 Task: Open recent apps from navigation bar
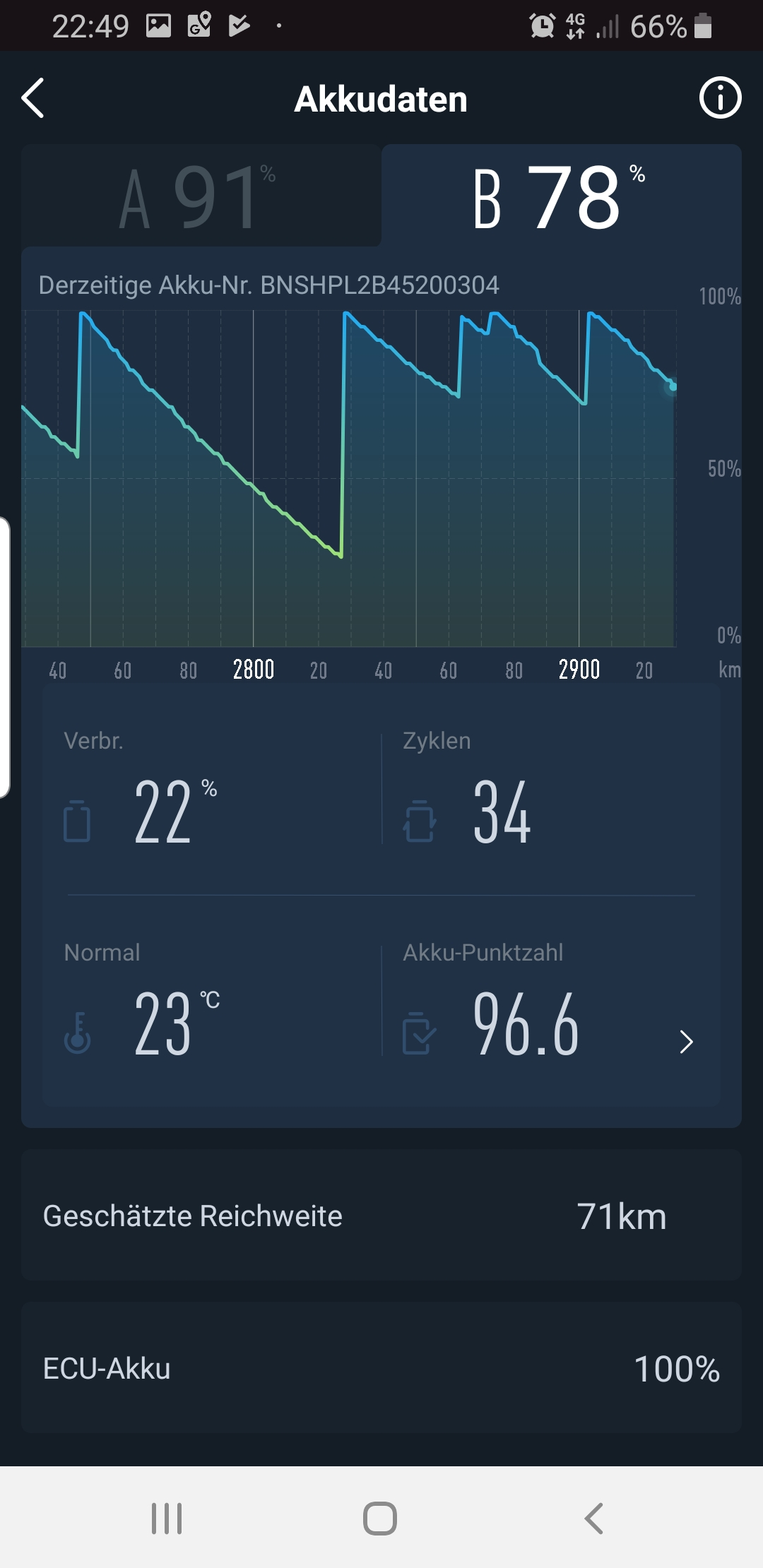pos(167,1518)
